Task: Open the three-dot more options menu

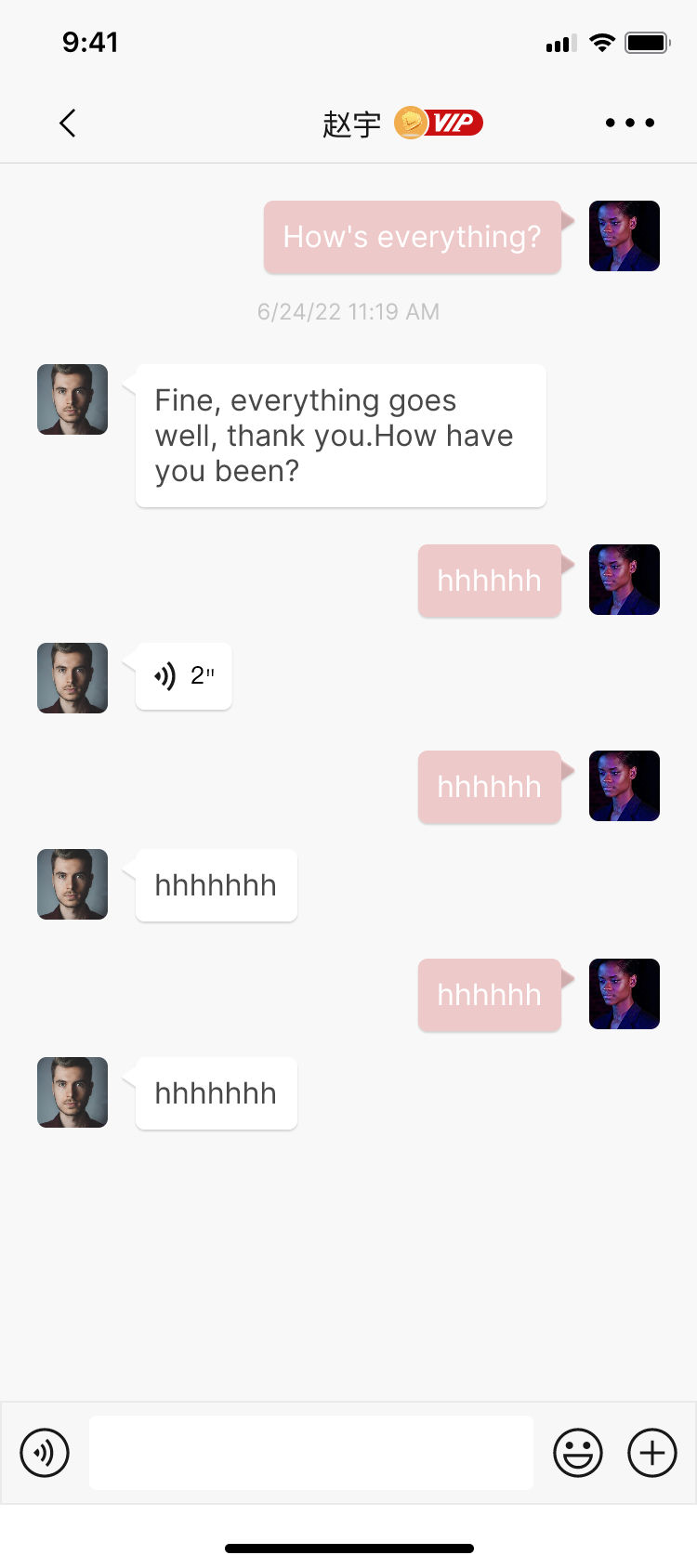Action: coord(630,123)
